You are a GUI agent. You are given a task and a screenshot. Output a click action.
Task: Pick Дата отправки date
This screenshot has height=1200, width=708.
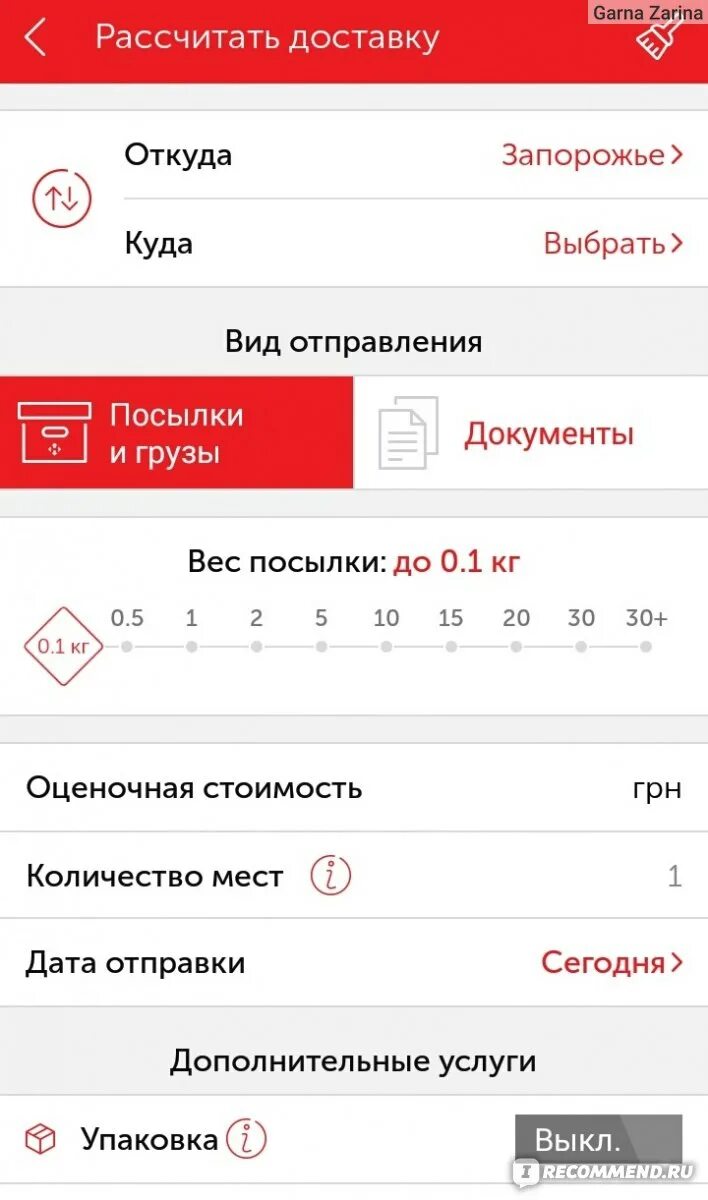612,963
